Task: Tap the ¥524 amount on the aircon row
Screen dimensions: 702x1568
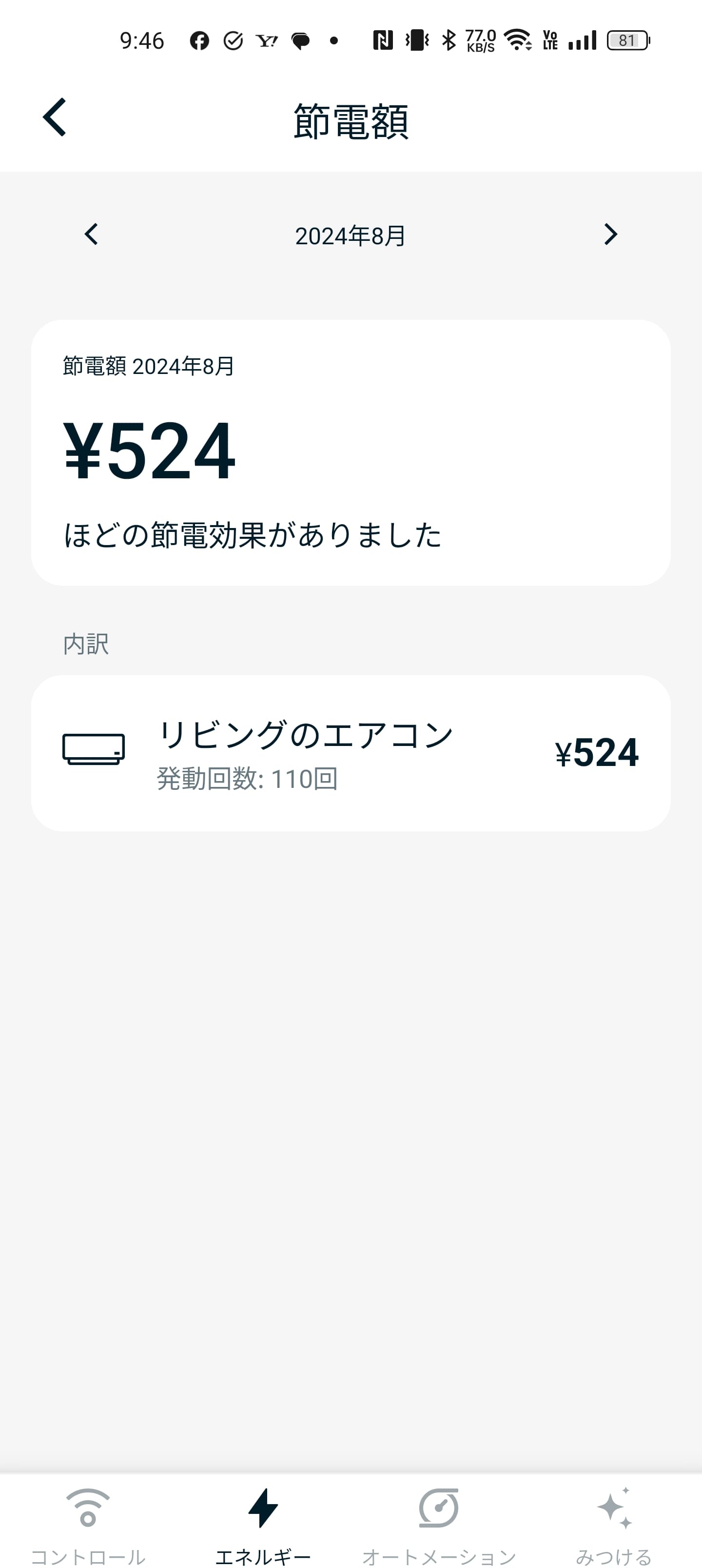Action: coord(598,753)
